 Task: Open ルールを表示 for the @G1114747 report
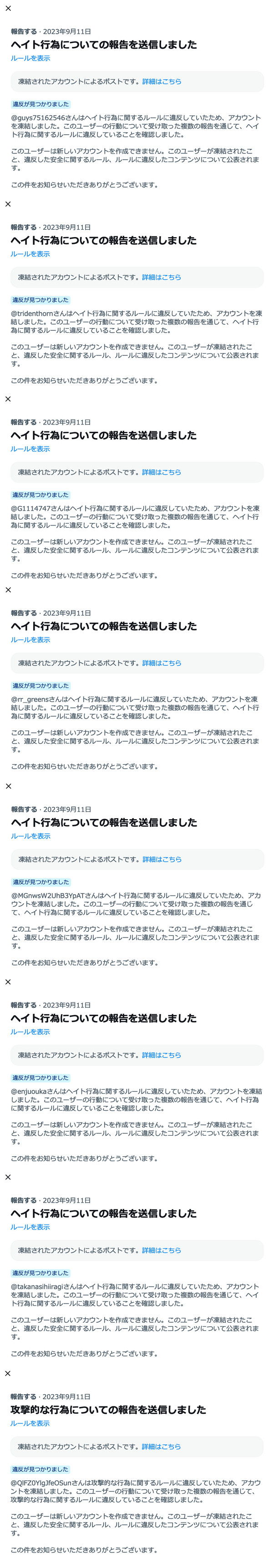pos(30,449)
